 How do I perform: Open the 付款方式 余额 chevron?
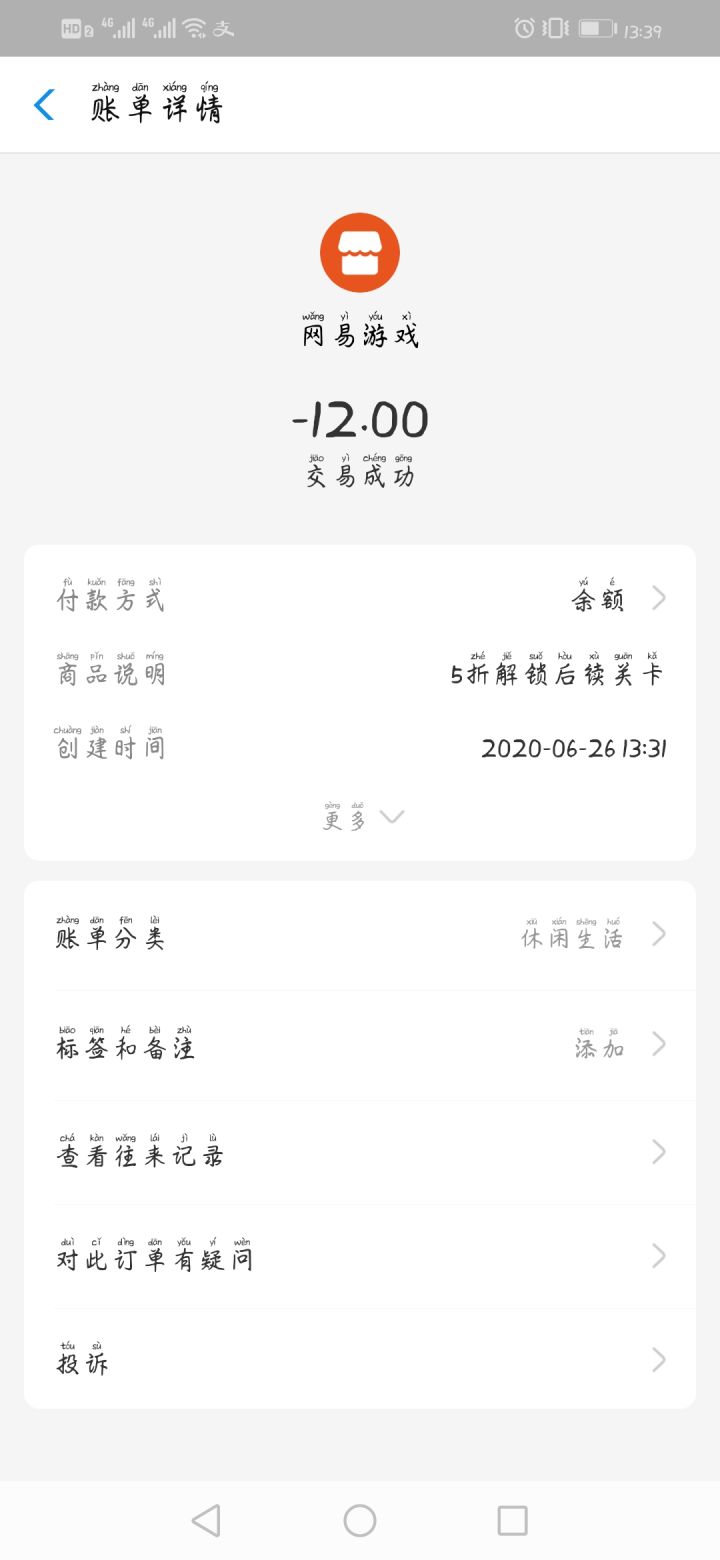[x=657, y=597]
